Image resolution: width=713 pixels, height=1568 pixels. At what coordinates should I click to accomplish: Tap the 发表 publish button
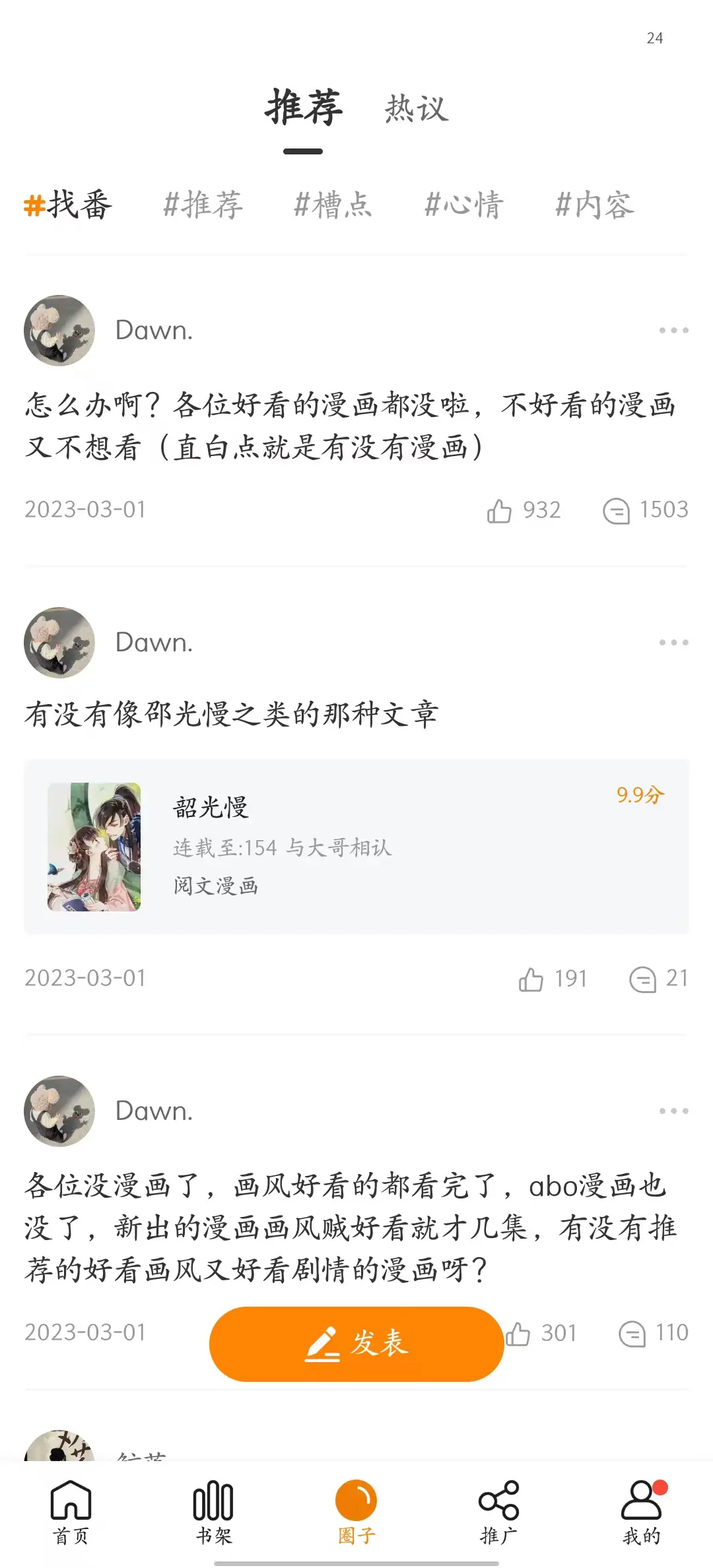coord(356,1343)
